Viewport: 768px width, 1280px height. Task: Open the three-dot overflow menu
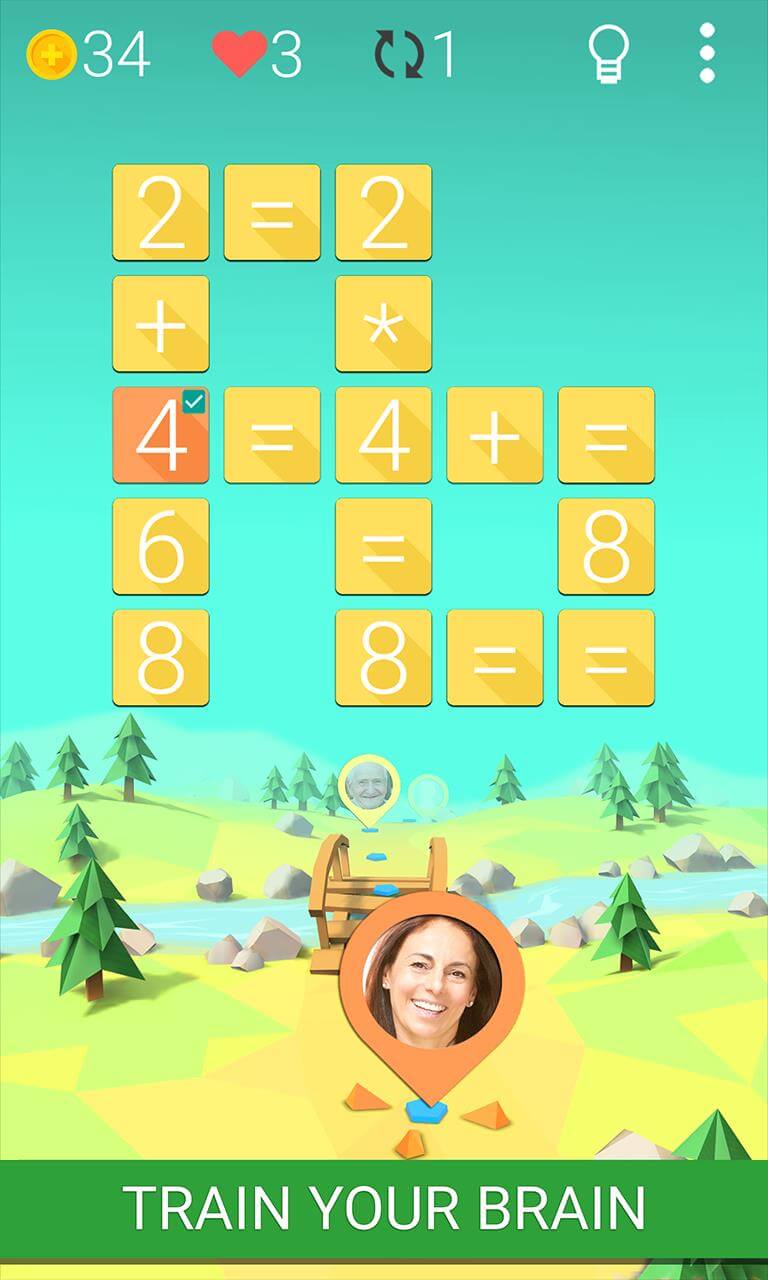[x=706, y=54]
